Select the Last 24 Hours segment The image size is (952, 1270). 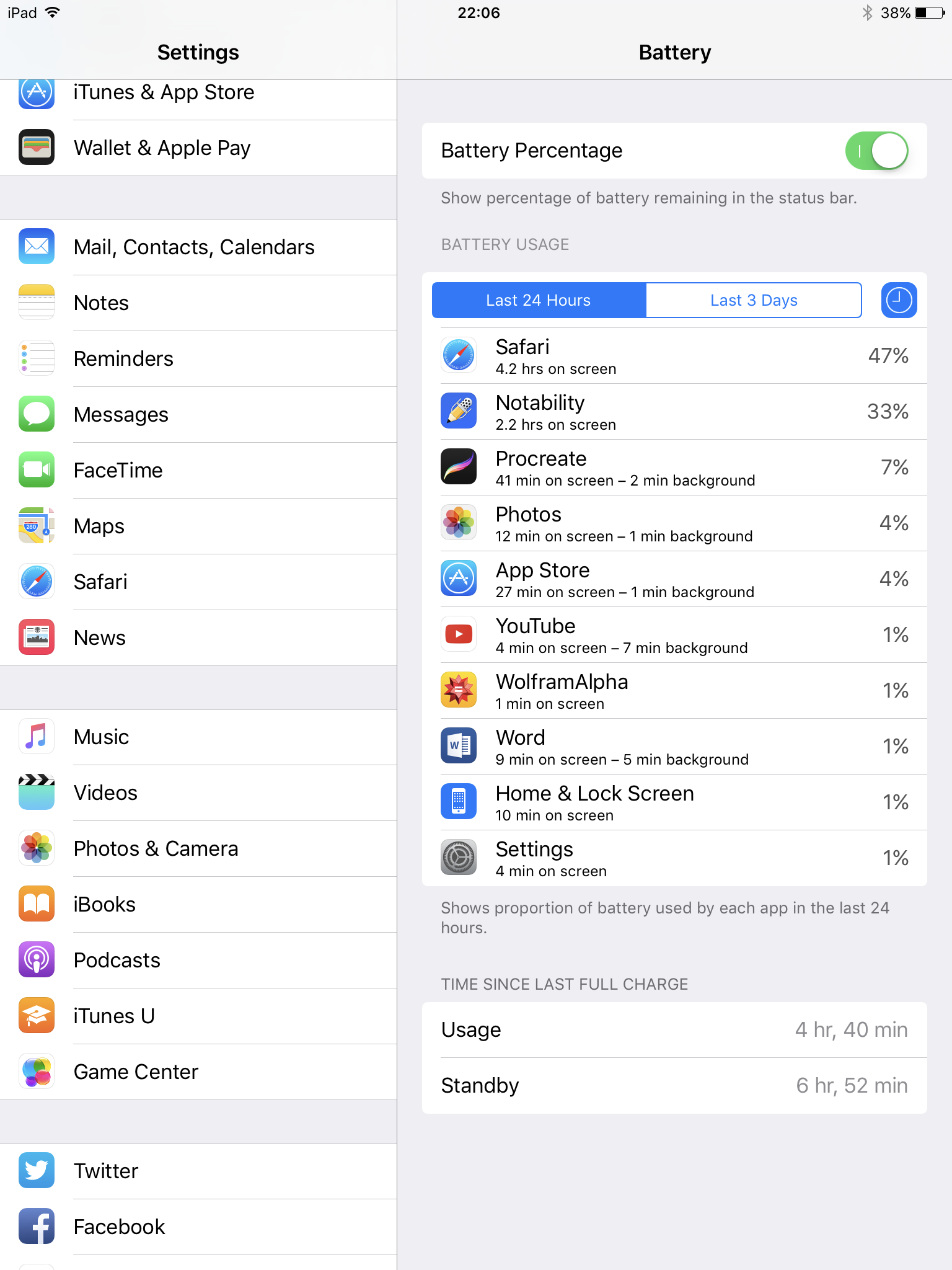click(x=539, y=301)
